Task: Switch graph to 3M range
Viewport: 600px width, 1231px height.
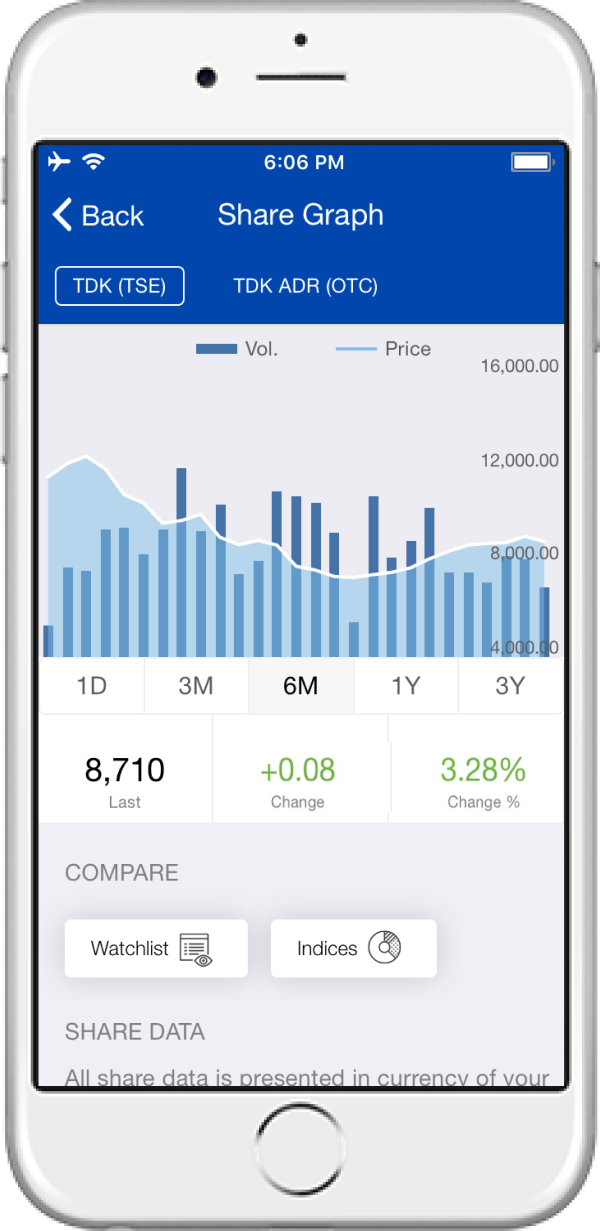Action: tap(196, 686)
